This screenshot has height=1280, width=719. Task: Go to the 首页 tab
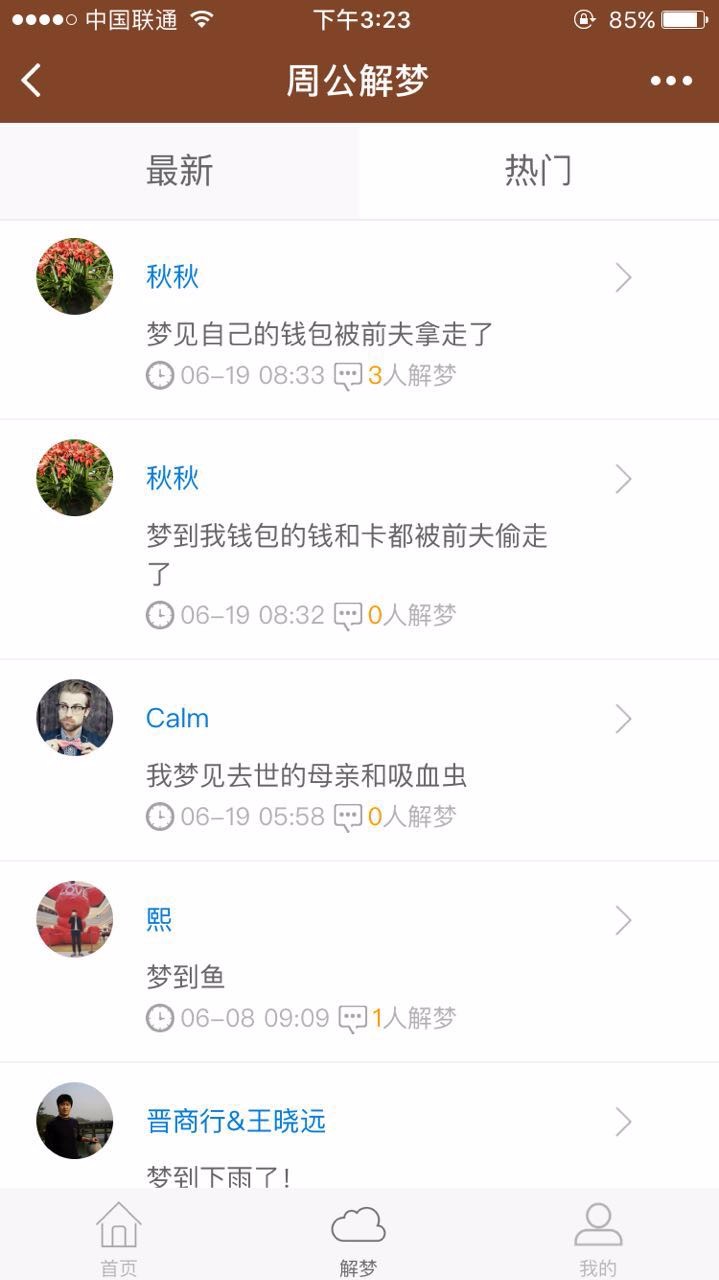click(x=118, y=1238)
